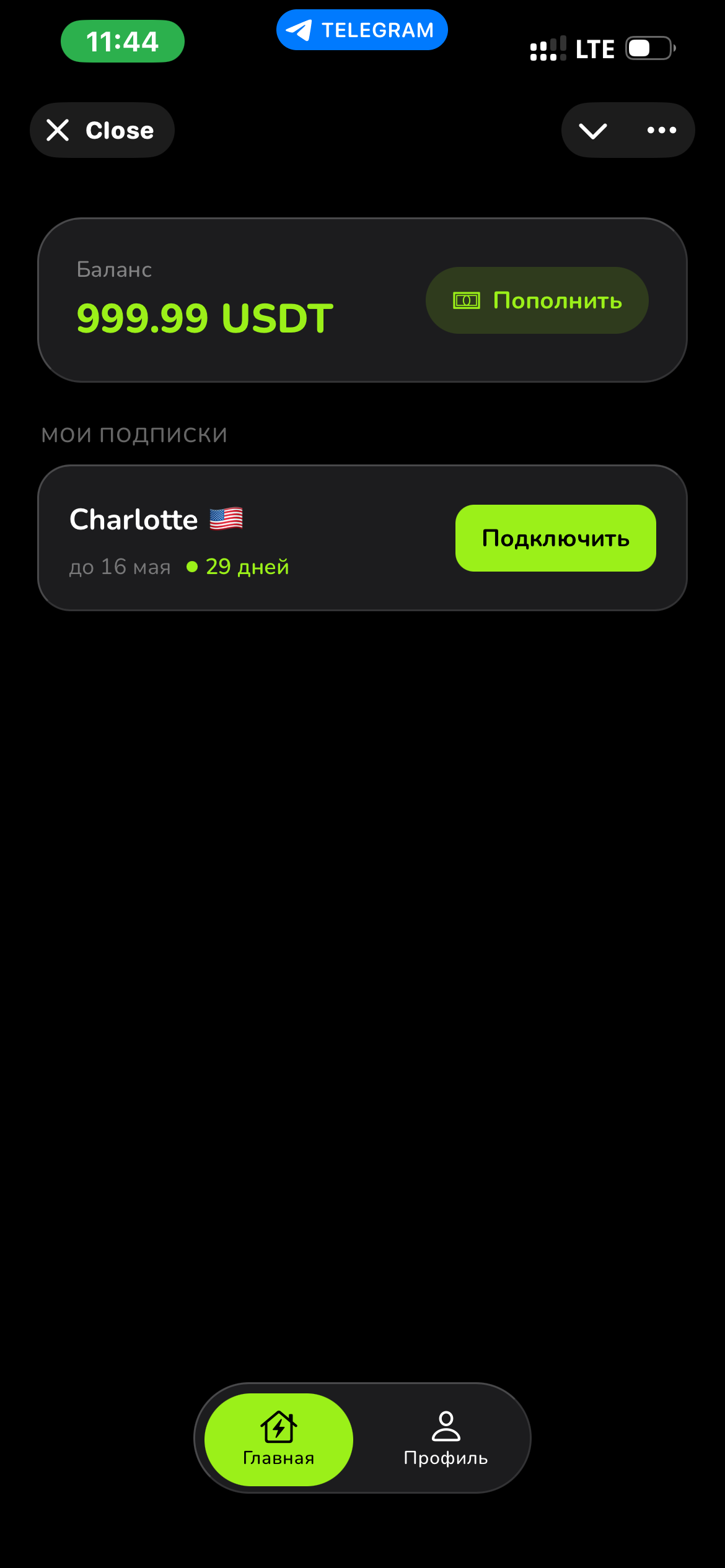The height and width of the screenshot is (1568, 725).
Task: Go to the Главная tab
Action: pos(279,1439)
